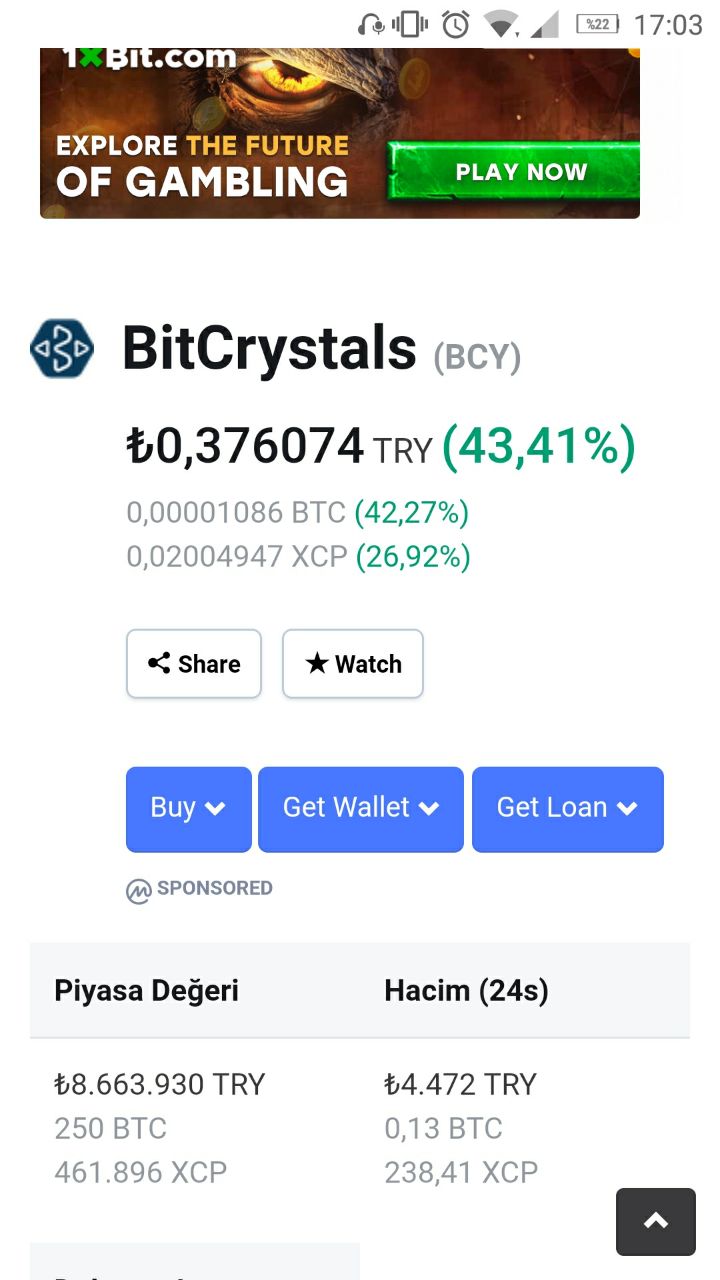The width and height of the screenshot is (720, 1280).
Task: Add BitCrystals to watchlist
Action: tap(353, 663)
